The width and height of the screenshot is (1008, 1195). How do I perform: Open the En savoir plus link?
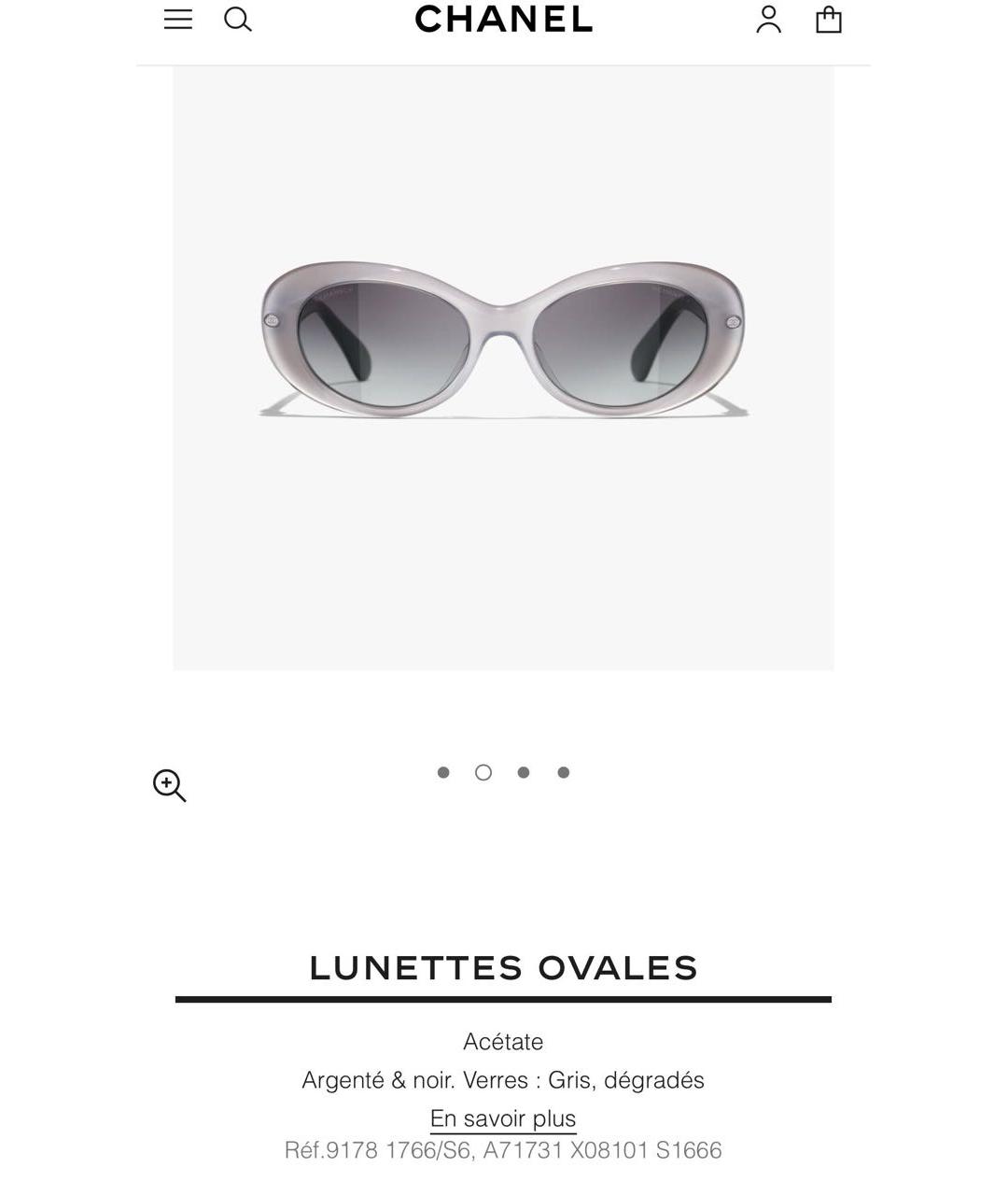pyautogui.click(x=503, y=1118)
